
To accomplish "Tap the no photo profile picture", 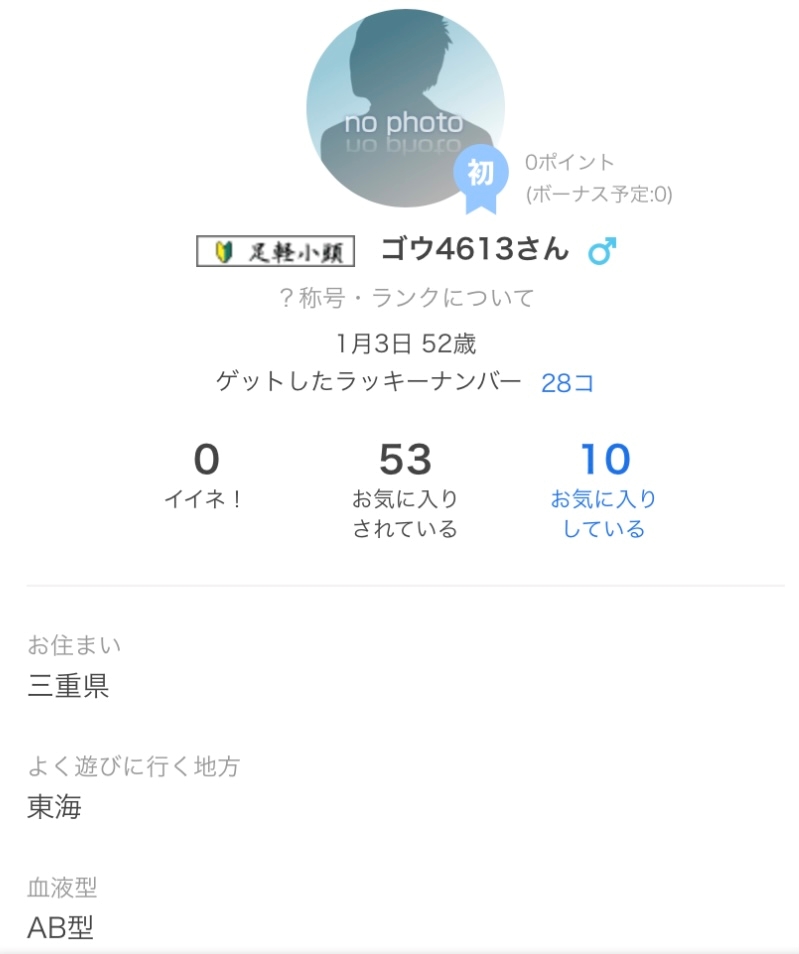I will (x=403, y=110).
